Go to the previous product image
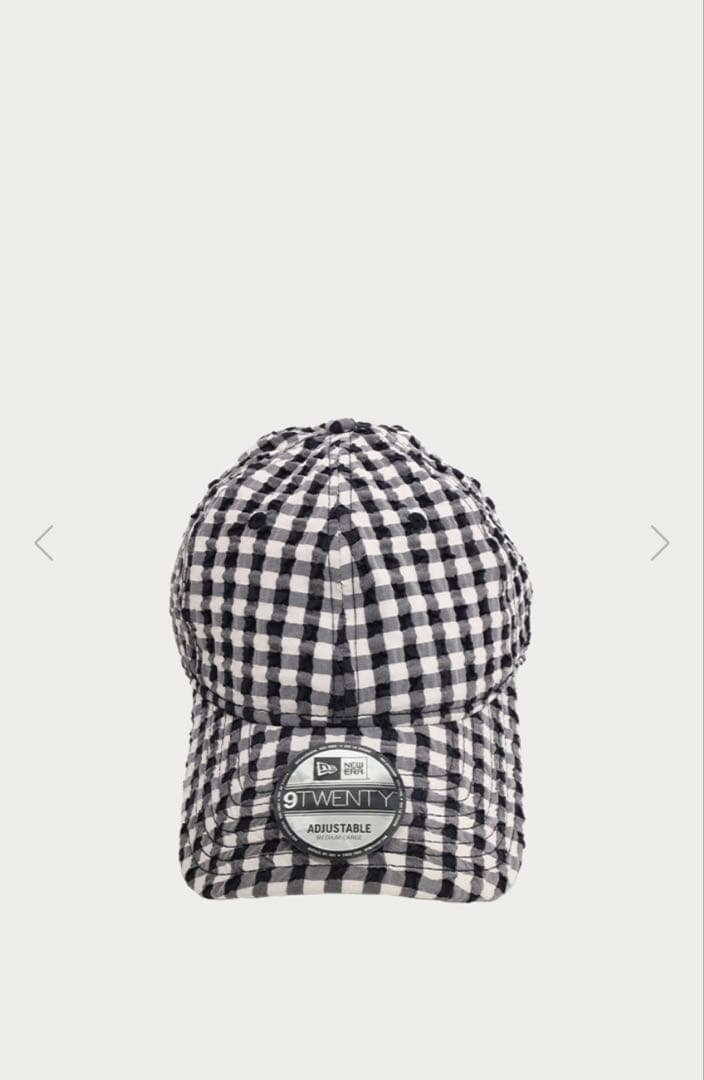This screenshot has height=1080, width=704. click(x=44, y=543)
